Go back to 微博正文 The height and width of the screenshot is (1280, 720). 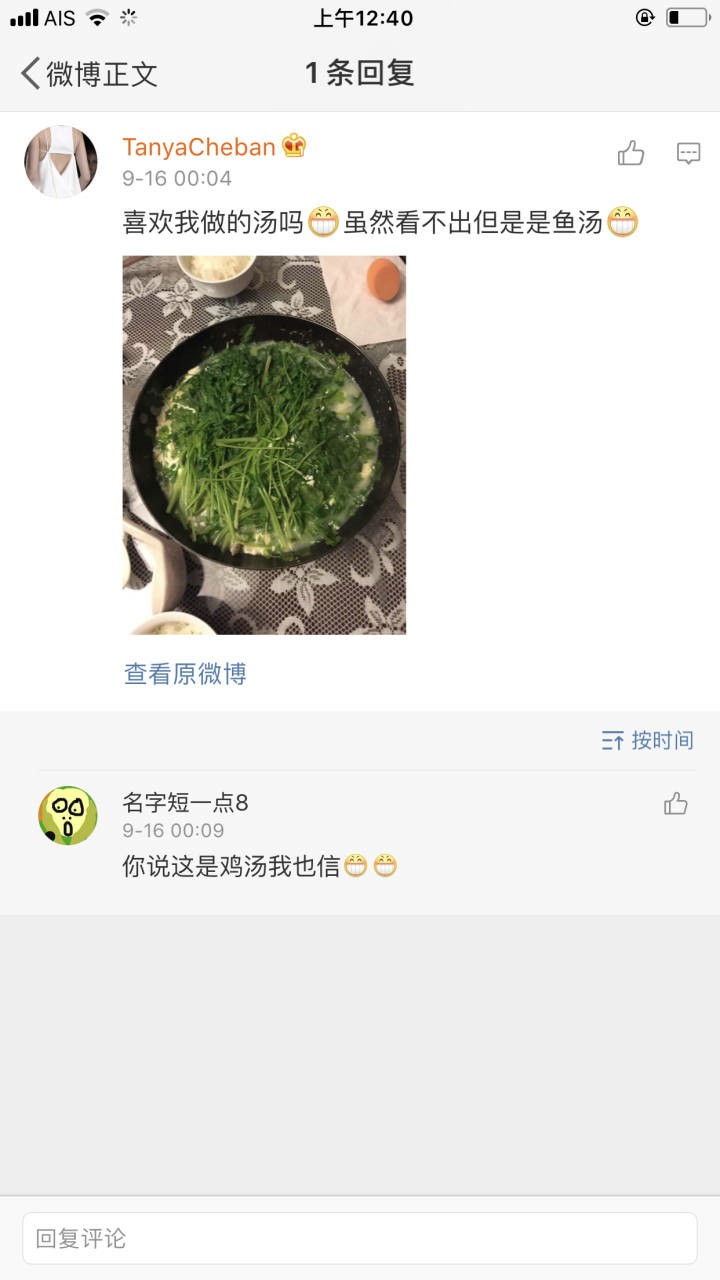click(x=88, y=73)
